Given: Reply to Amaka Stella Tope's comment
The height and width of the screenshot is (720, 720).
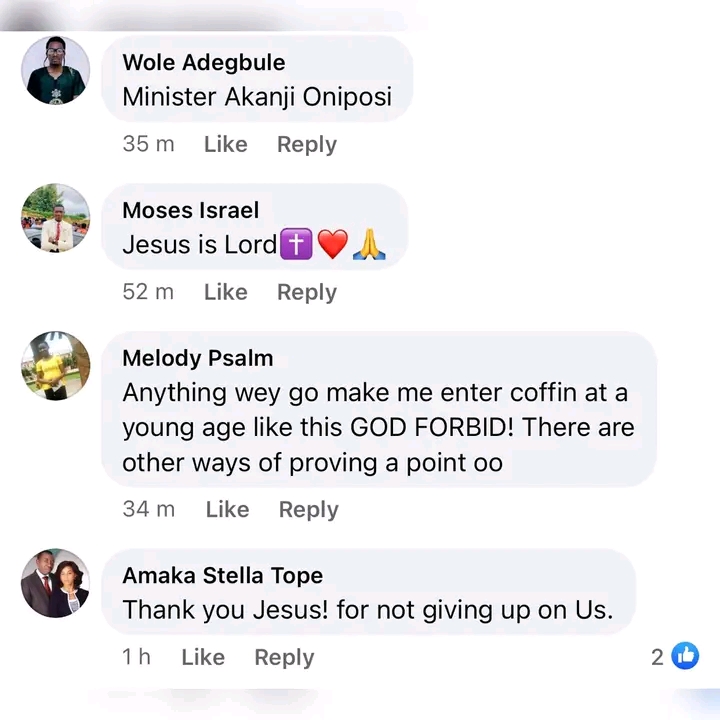Looking at the screenshot, I should (284, 657).
